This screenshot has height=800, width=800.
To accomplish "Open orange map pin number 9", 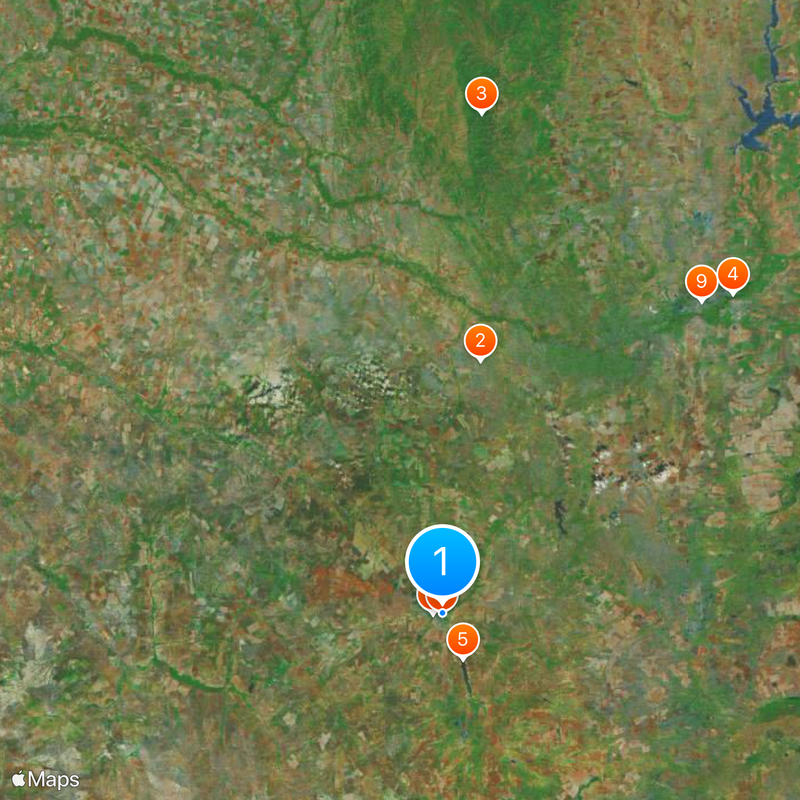I will [x=701, y=281].
